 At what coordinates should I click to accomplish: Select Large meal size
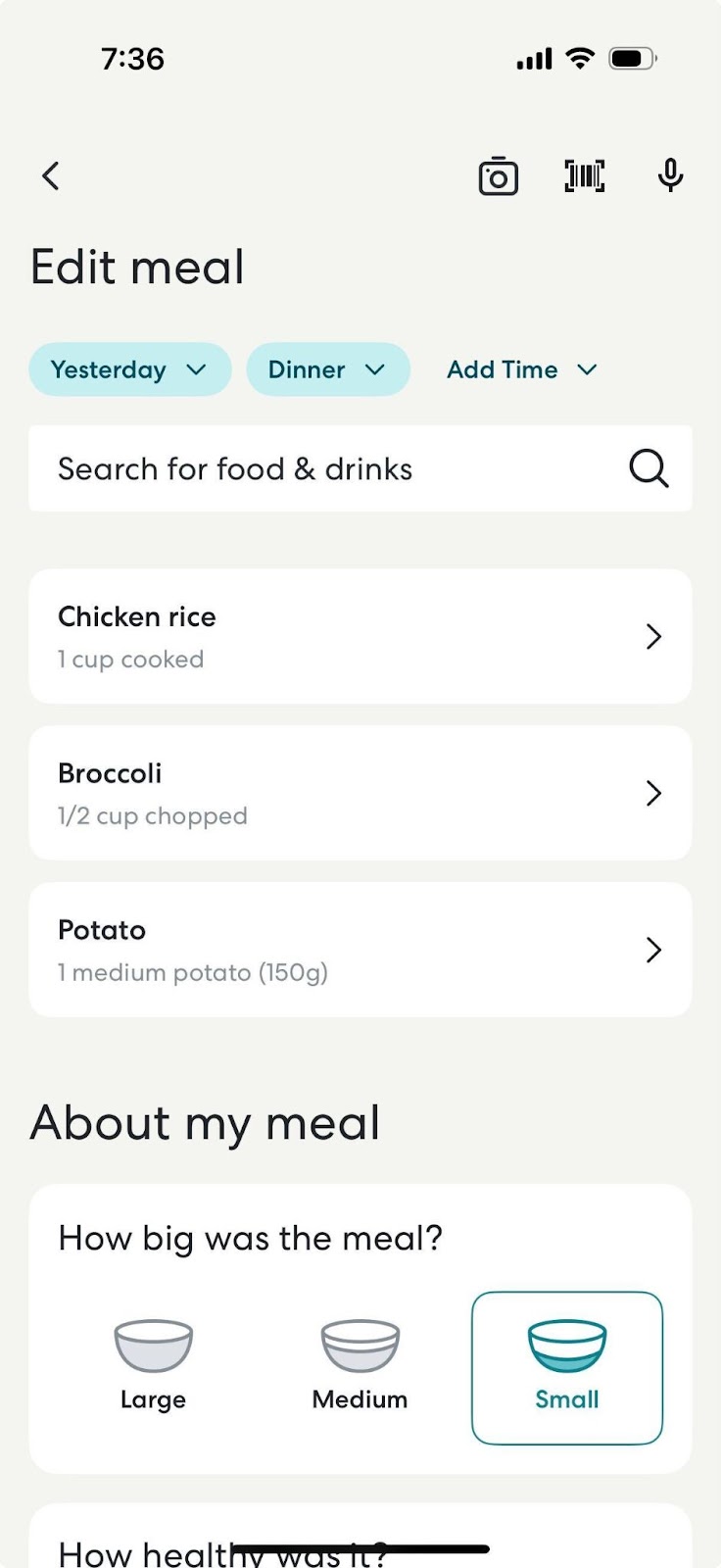point(154,1367)
